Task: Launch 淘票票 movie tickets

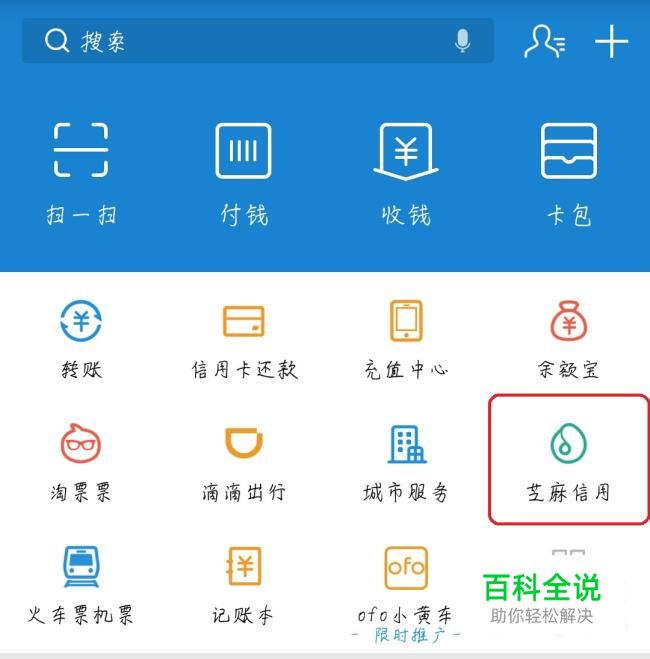Action: [x=81, y=460]
